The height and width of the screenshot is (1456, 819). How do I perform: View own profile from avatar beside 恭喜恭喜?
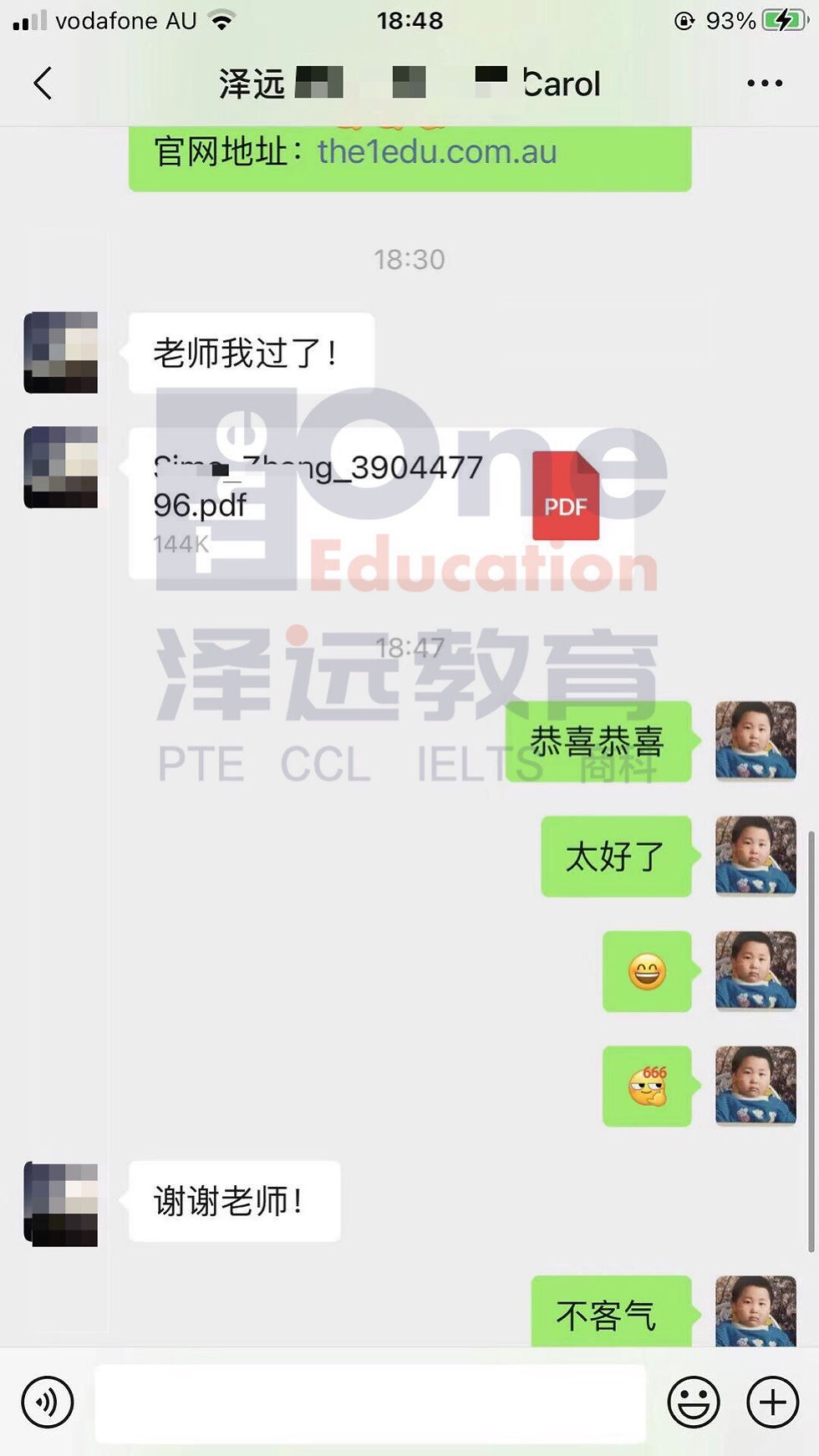pyautogui.click(x=755, y=741)
